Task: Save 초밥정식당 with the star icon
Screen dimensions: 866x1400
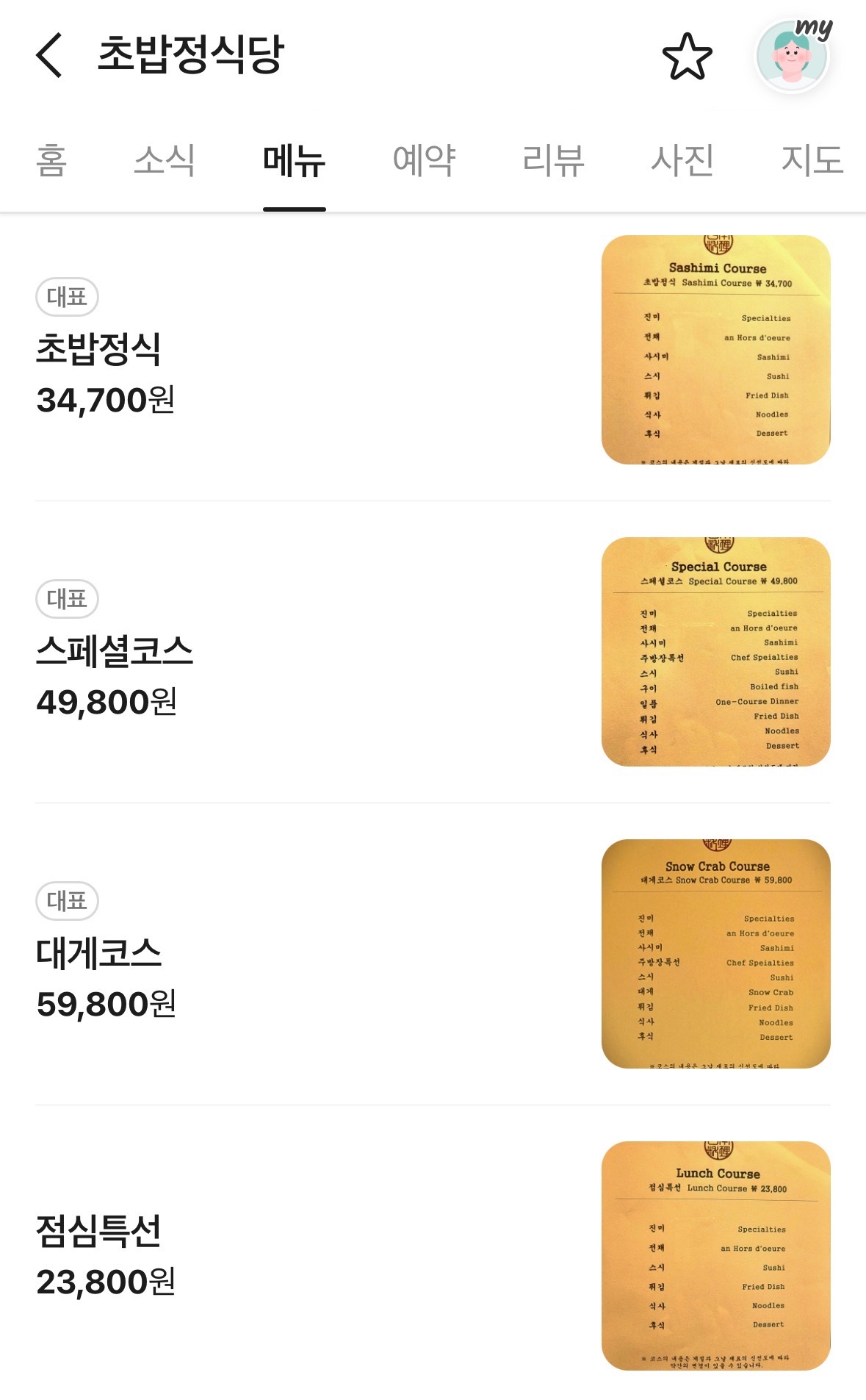Action: [x=687, y=57]
